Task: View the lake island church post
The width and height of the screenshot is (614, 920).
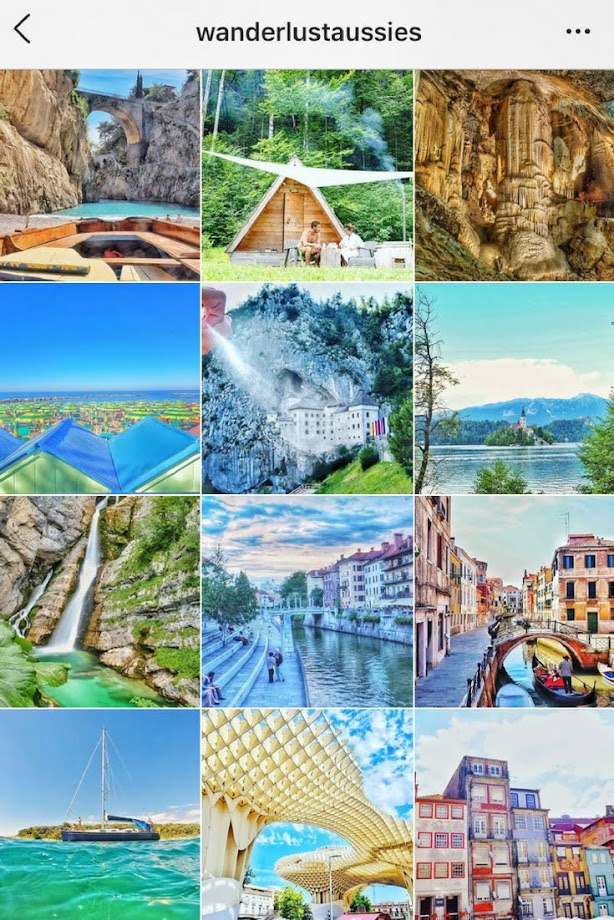Action: tap(514, 388)
